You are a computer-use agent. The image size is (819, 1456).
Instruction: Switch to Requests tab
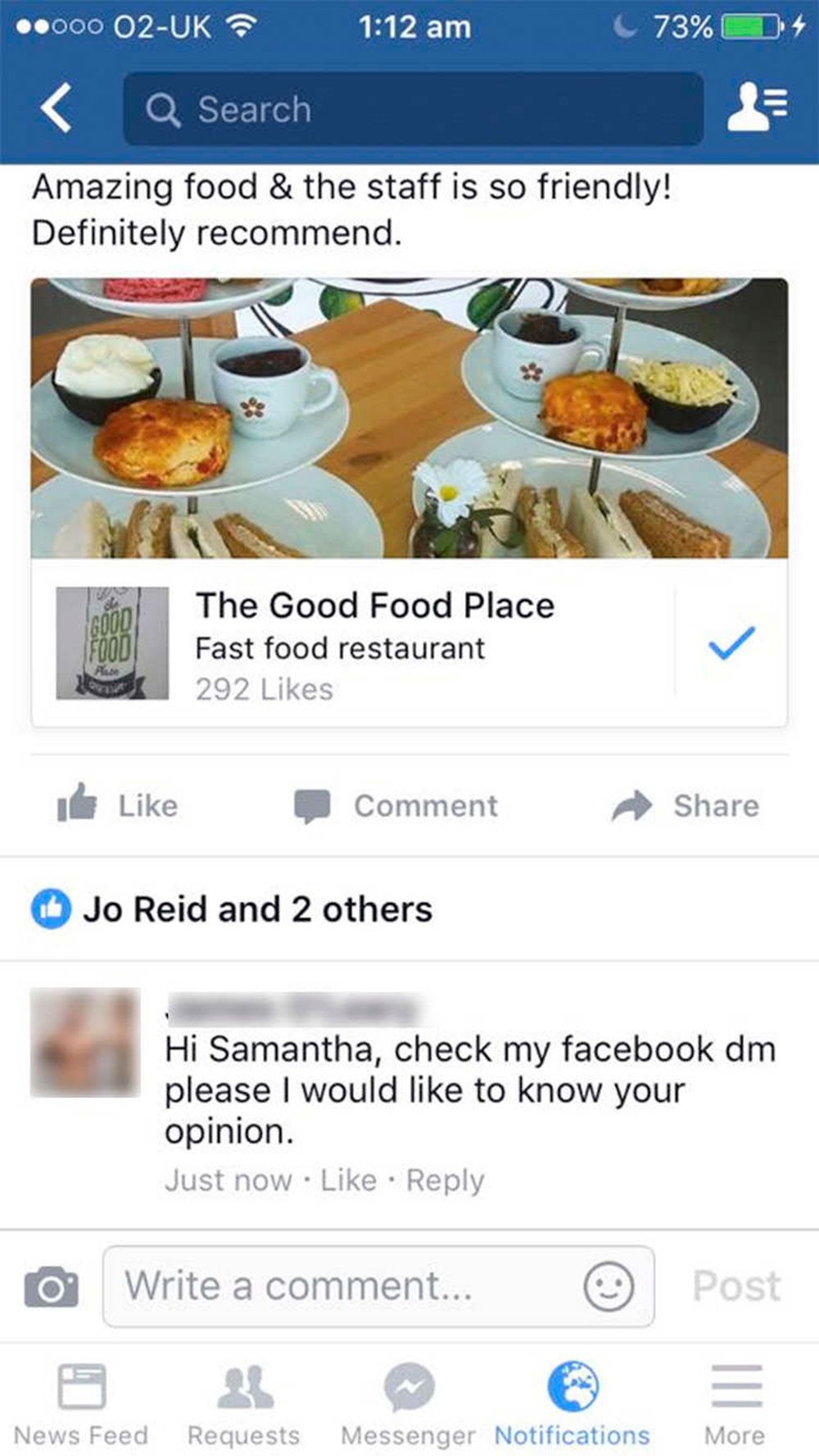tap(244, 1404)
